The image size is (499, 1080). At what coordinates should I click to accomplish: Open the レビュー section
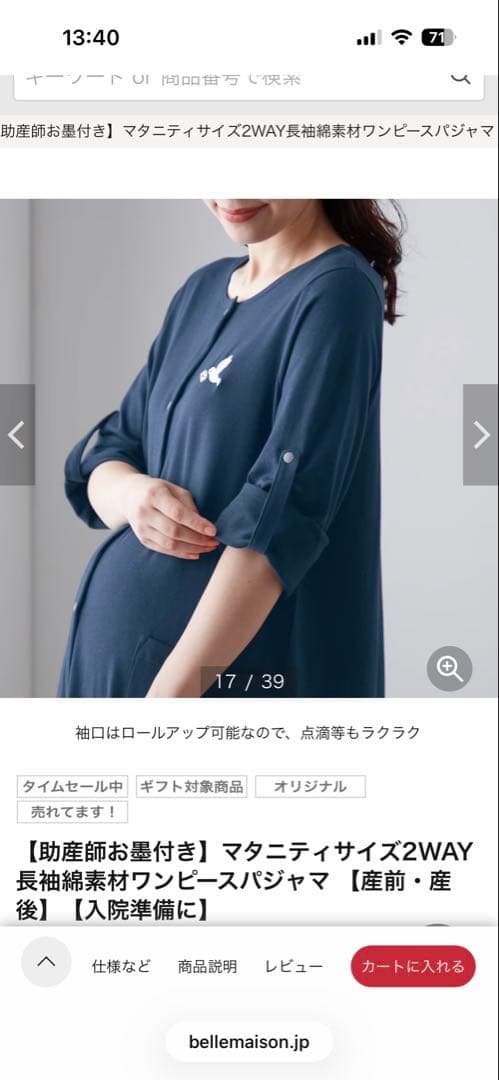pyautogui.click(x=294, y=966)
